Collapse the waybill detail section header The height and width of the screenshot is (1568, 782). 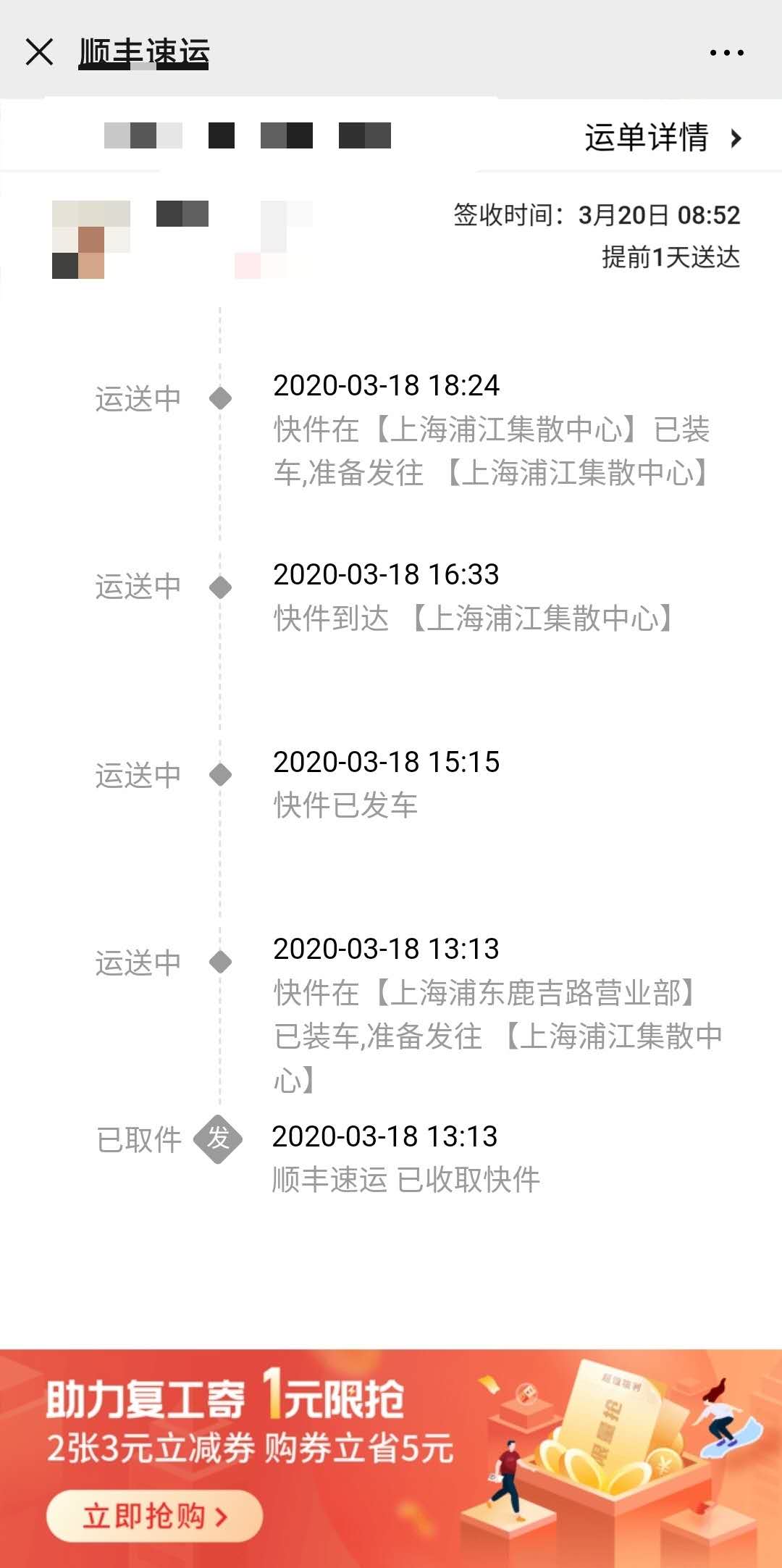[x=647, y=140]
